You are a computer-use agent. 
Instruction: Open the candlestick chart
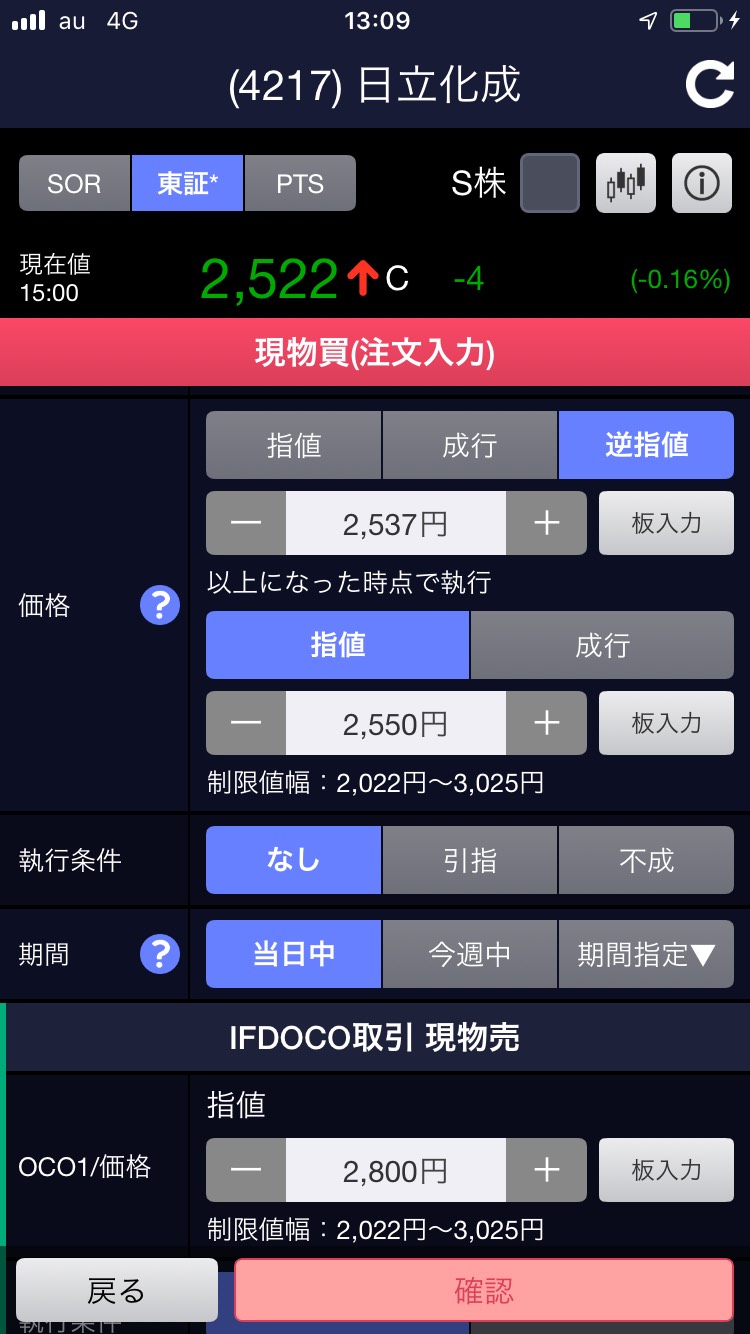tap(626, 183)
